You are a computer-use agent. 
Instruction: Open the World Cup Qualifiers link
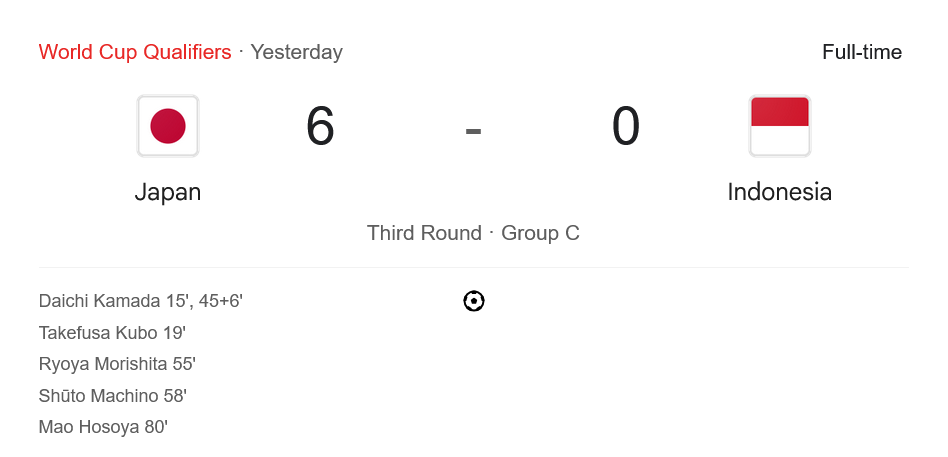pyautogui.click(x=135, y=52)
